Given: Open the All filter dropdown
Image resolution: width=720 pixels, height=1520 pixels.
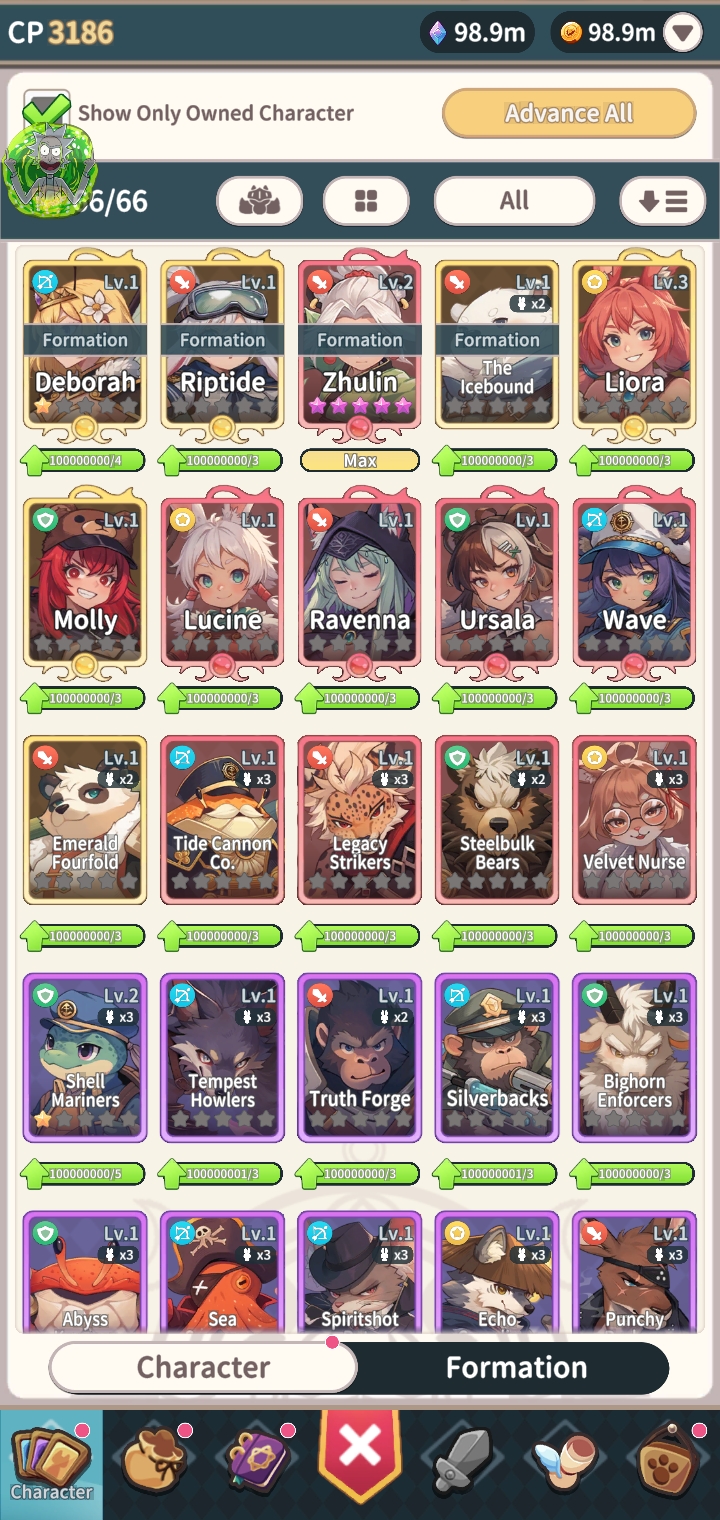Looking at the screenshot, I should pos(514,201).
